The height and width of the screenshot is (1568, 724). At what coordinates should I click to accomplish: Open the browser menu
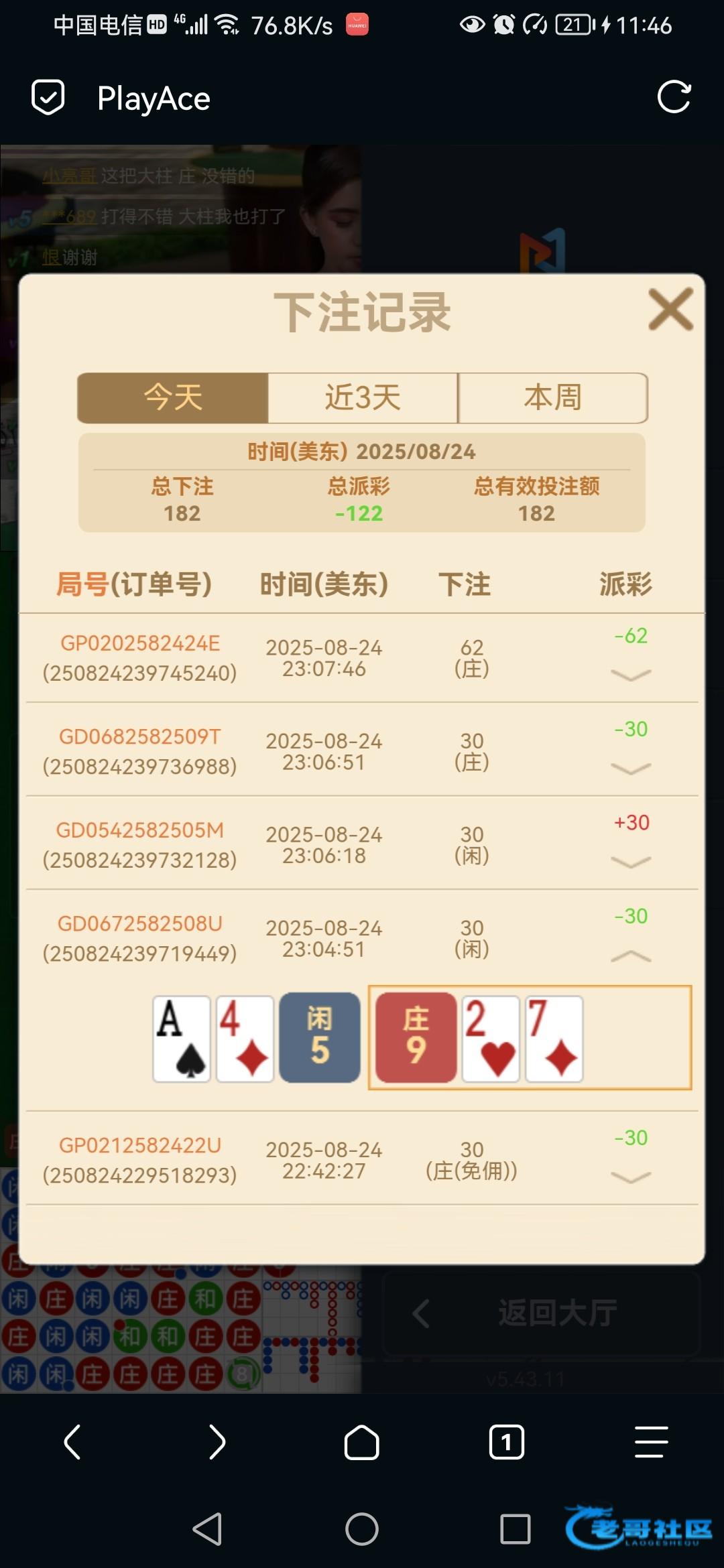pyautogui.click(x=651, y=1442)
